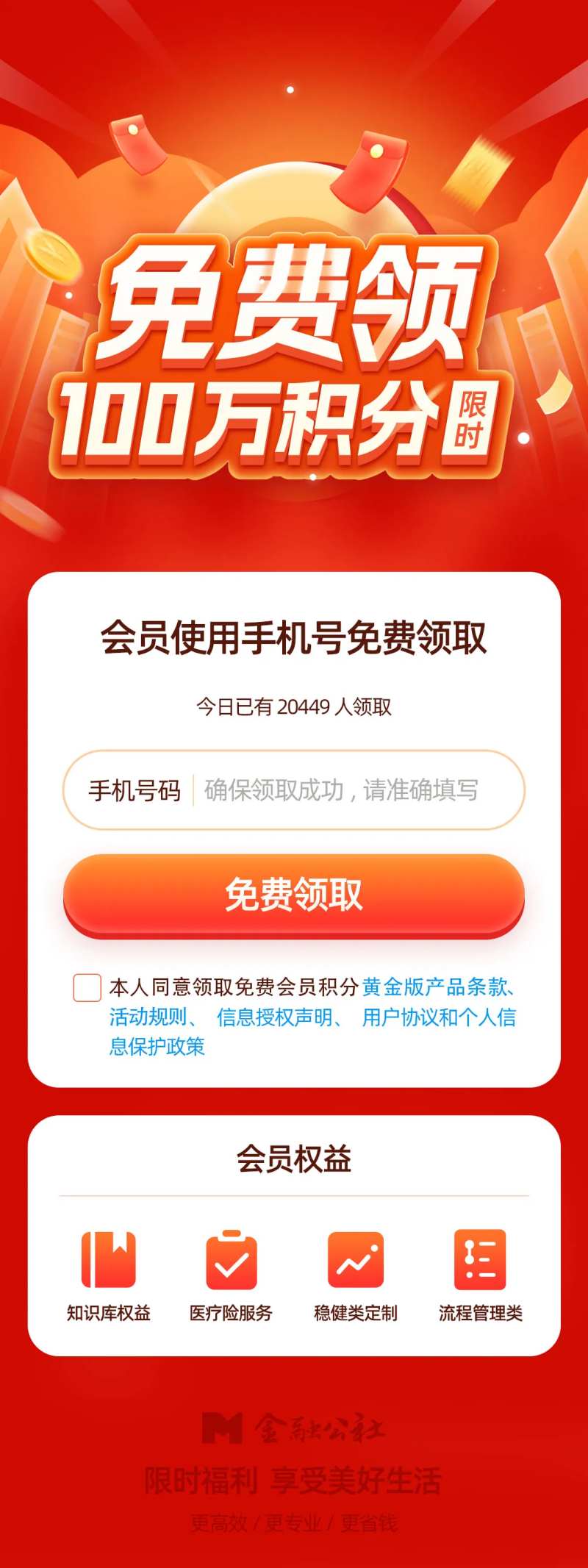The width and height of the screenshot is (588, 1568).
Task: Check the 本人同意领取免费会员积分 agreement box
Action: (x=87, y=987)
